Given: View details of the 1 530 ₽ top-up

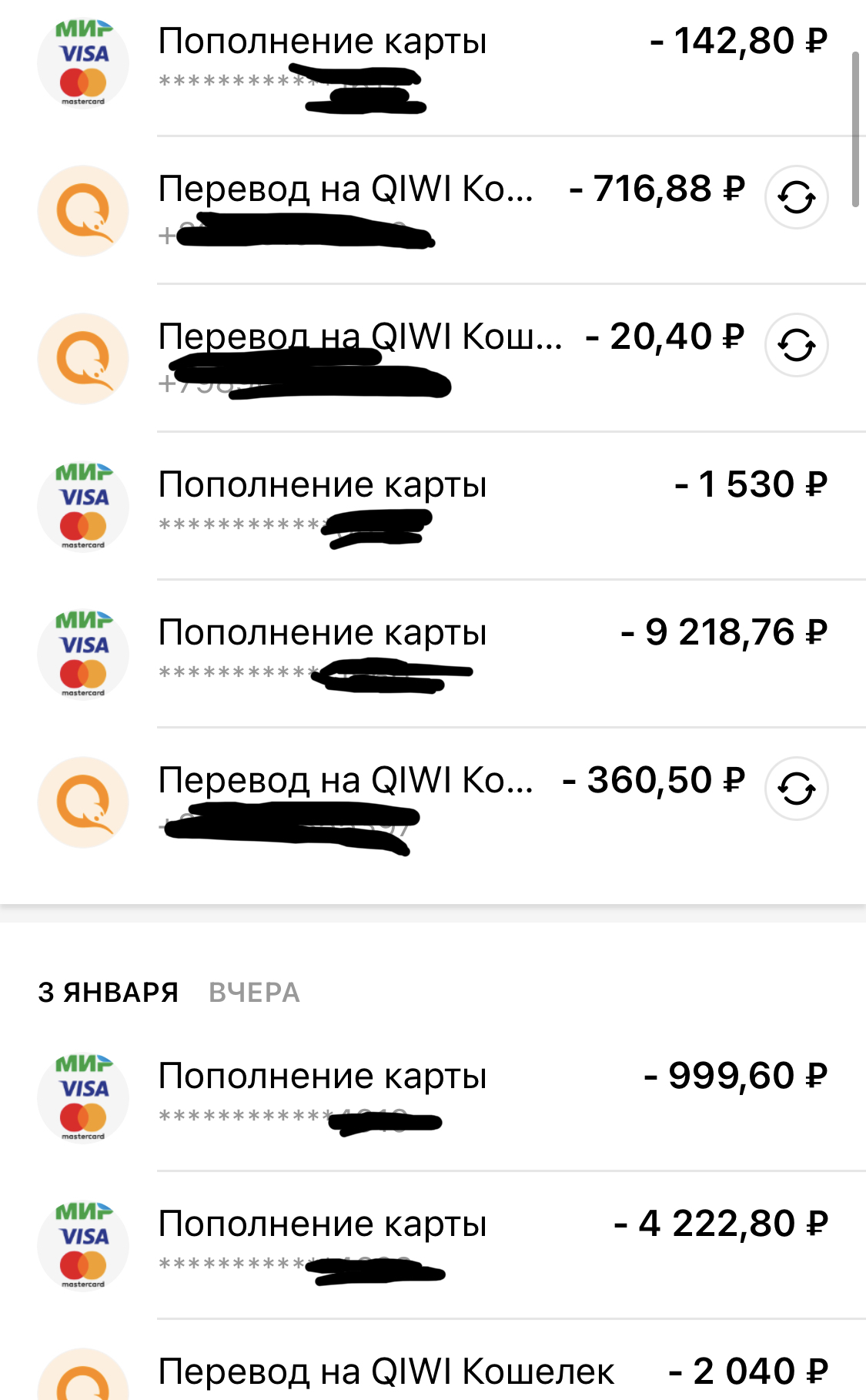Looking at the screenshot, I should click(x=431, y=505).
